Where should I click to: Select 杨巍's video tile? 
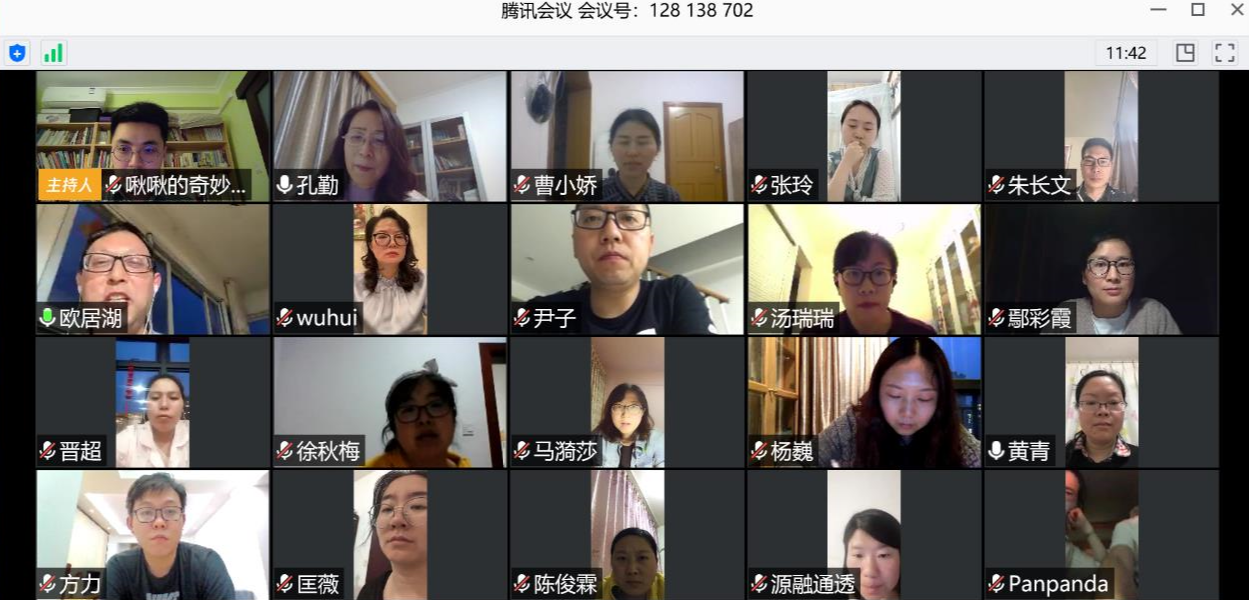tap(864, 401)
